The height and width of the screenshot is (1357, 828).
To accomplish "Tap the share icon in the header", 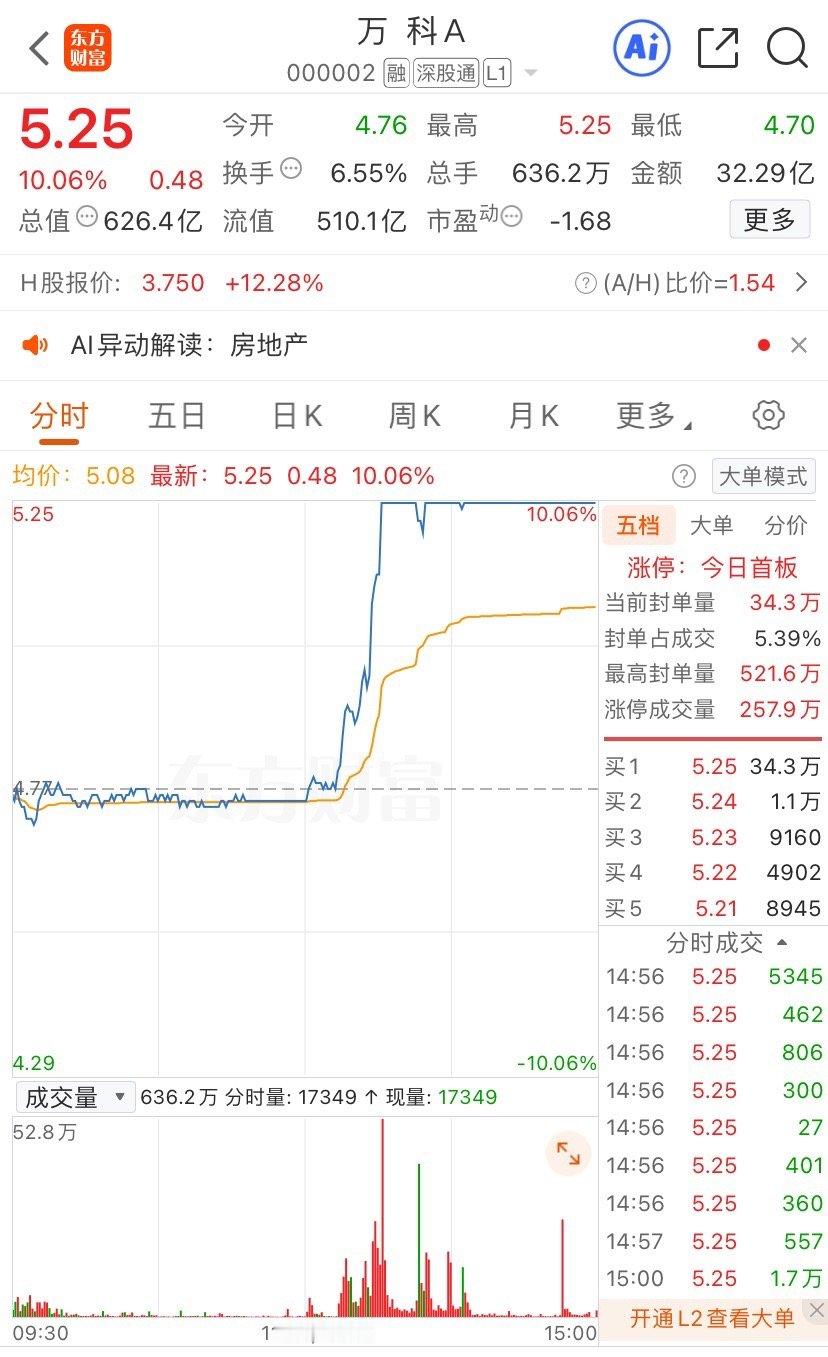I will [x=716, y=47].
